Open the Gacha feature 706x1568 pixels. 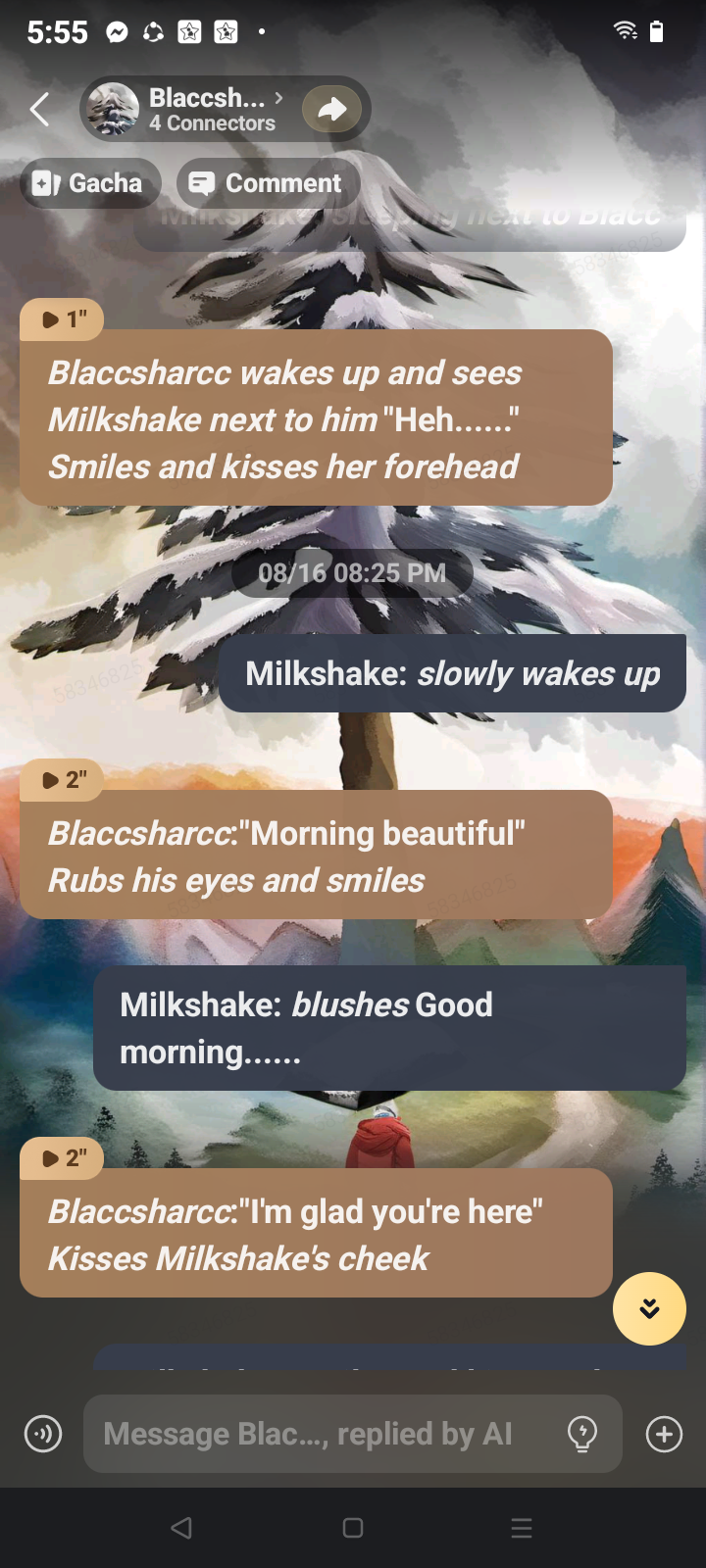(x=89, y=183)
